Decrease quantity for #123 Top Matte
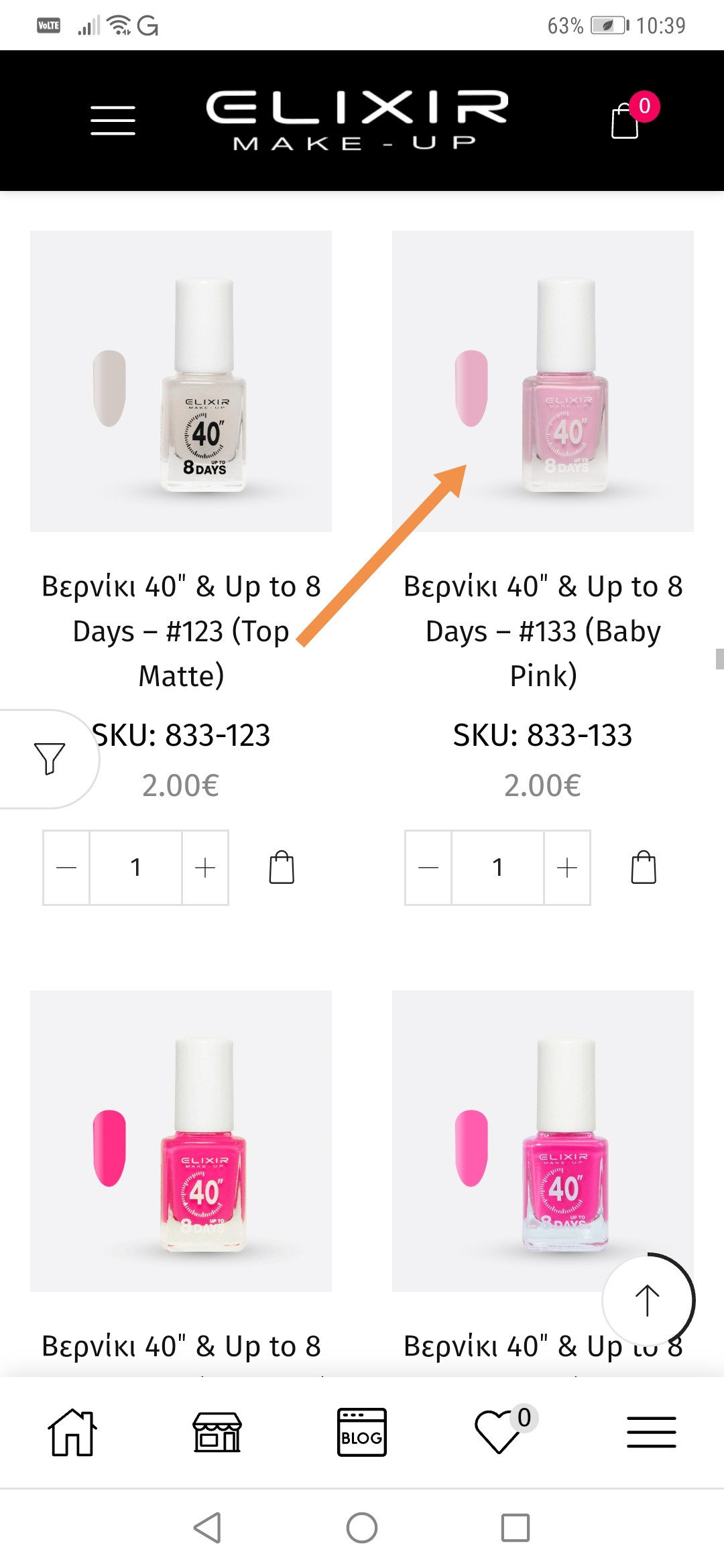Image resolution: width=724 pixels, height=1568 pixels. [66, 868]
